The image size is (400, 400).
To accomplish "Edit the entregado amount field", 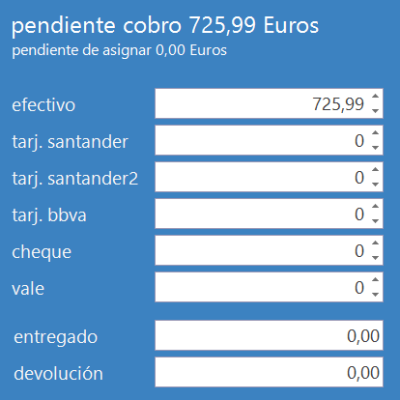I will [269, 335].
